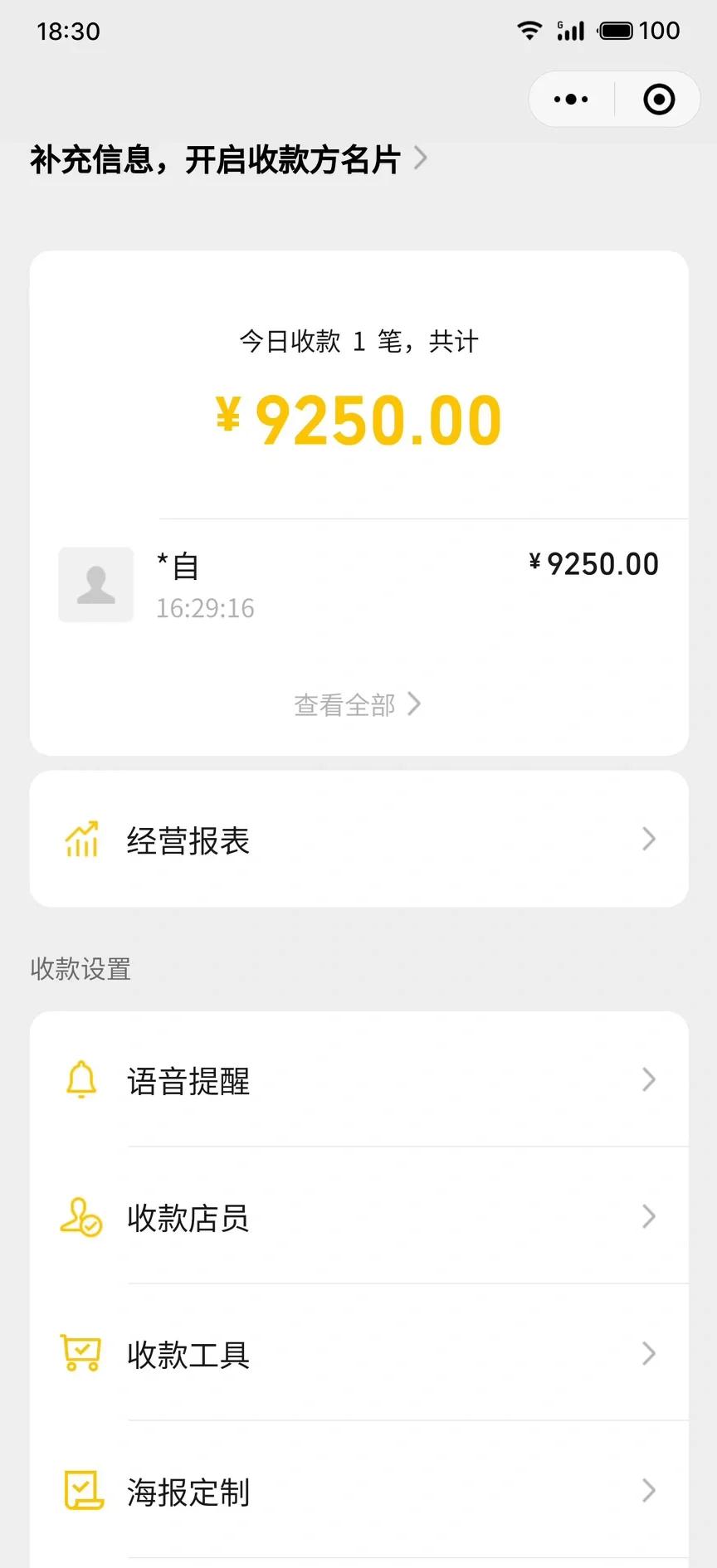Expand the 经营报表 row chevron

tap(650, 839)
